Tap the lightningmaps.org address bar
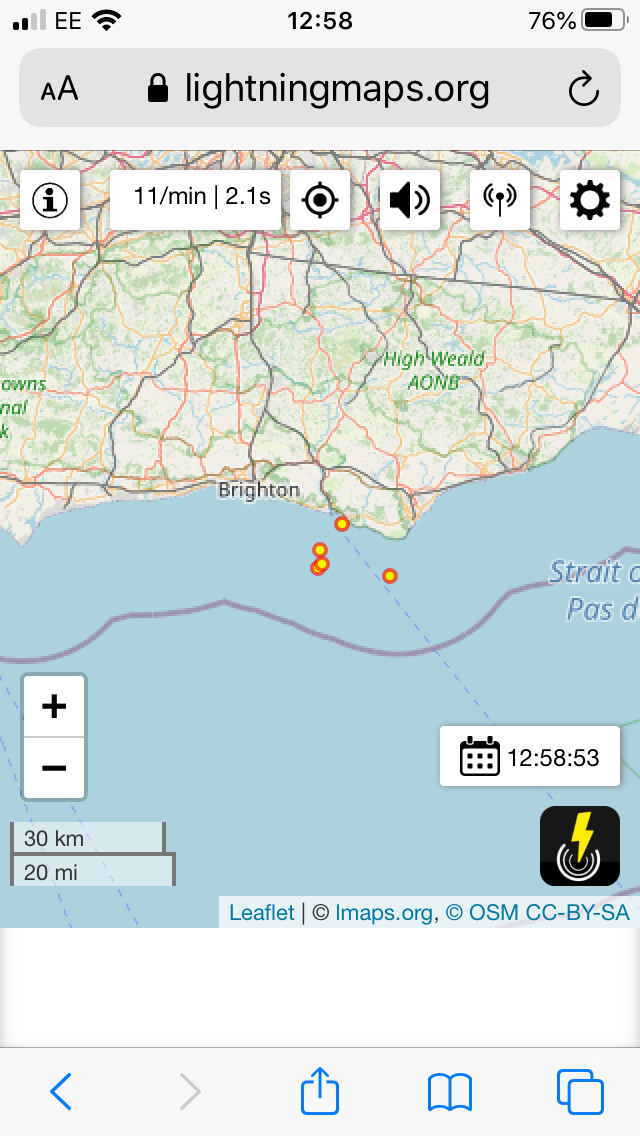Viewport: 640px width, 1136px height. click(320, 88)
